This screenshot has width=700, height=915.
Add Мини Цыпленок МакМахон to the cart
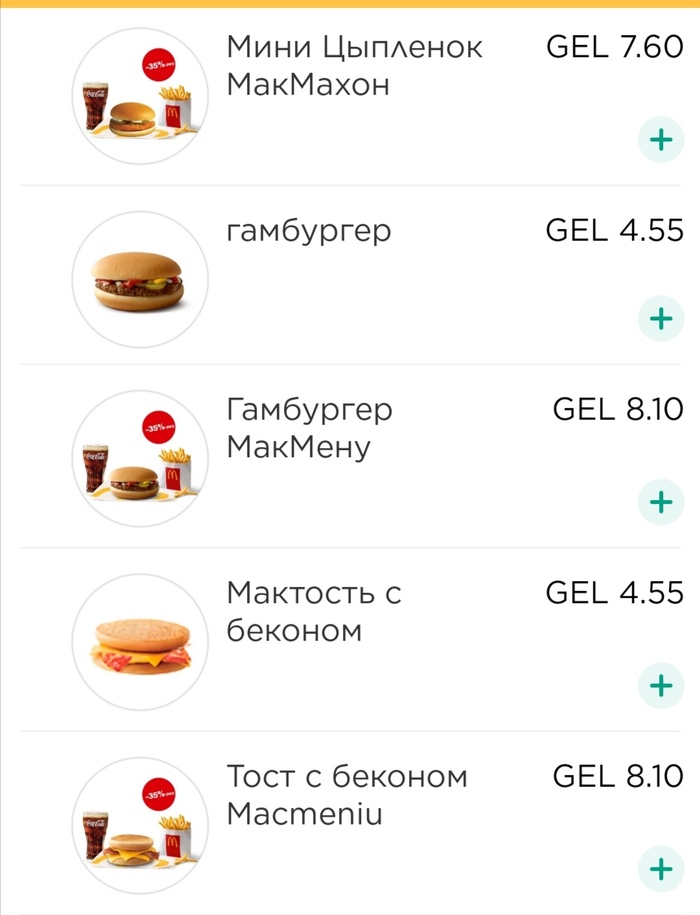point(660,140)
